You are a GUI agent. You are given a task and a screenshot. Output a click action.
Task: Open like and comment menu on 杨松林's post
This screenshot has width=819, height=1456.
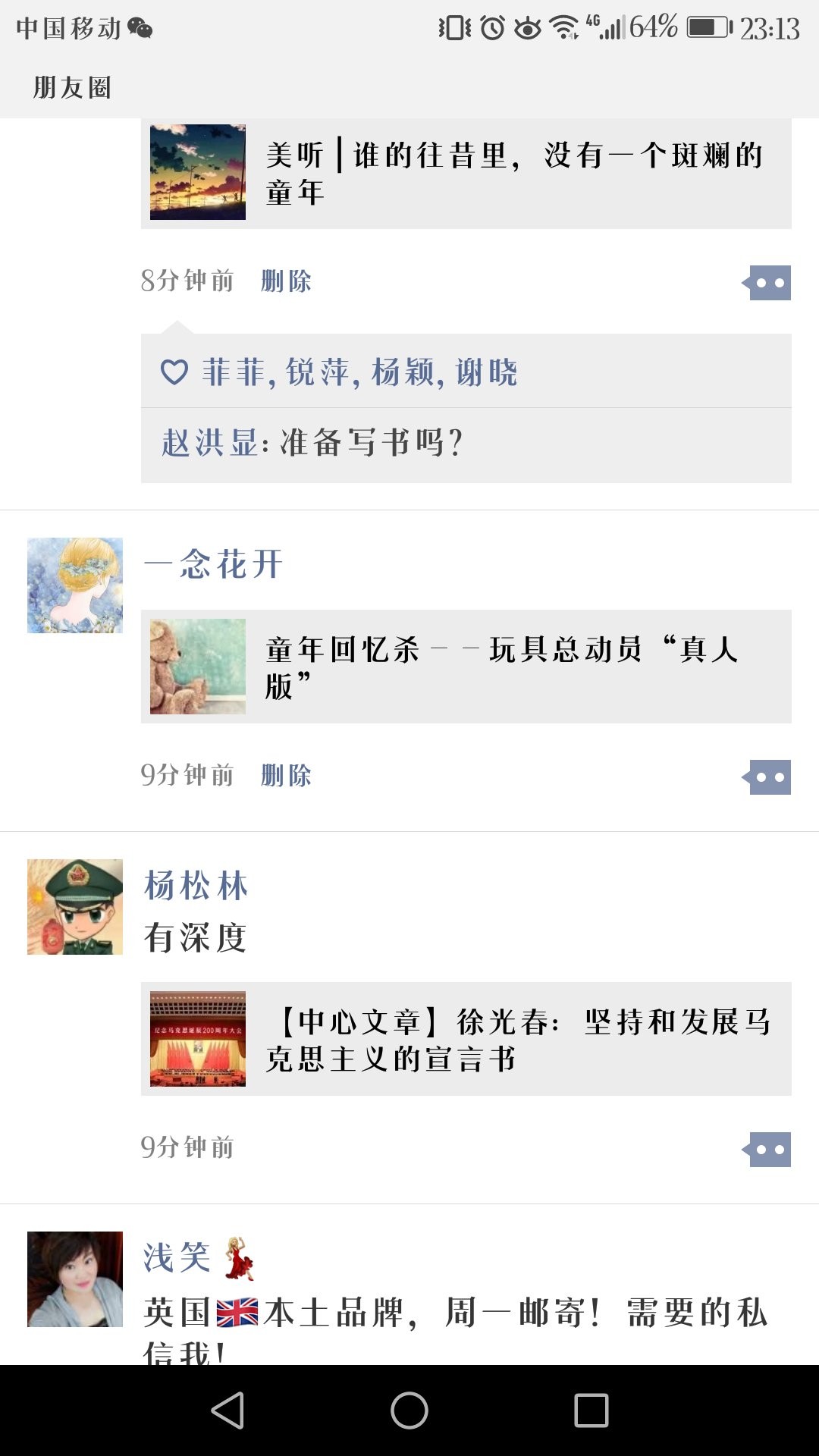click(x=767, y=1150)
